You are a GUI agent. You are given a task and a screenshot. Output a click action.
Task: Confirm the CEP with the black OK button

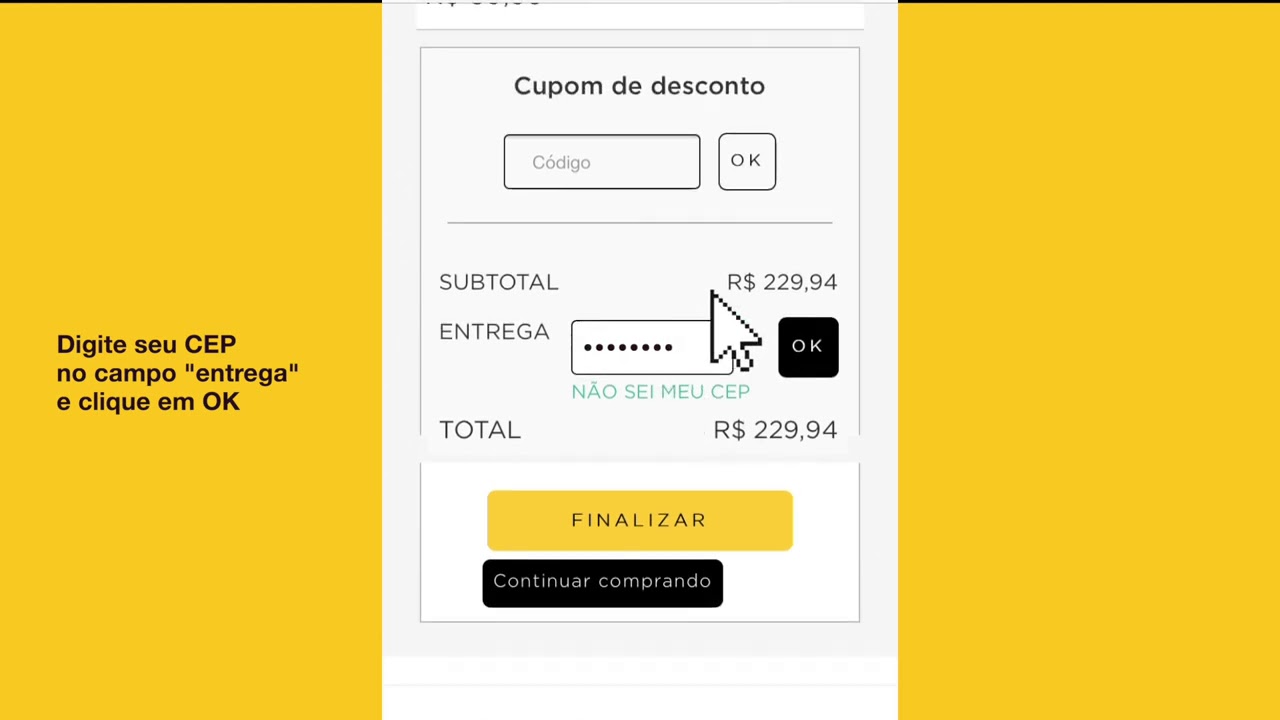pos(808,347)
